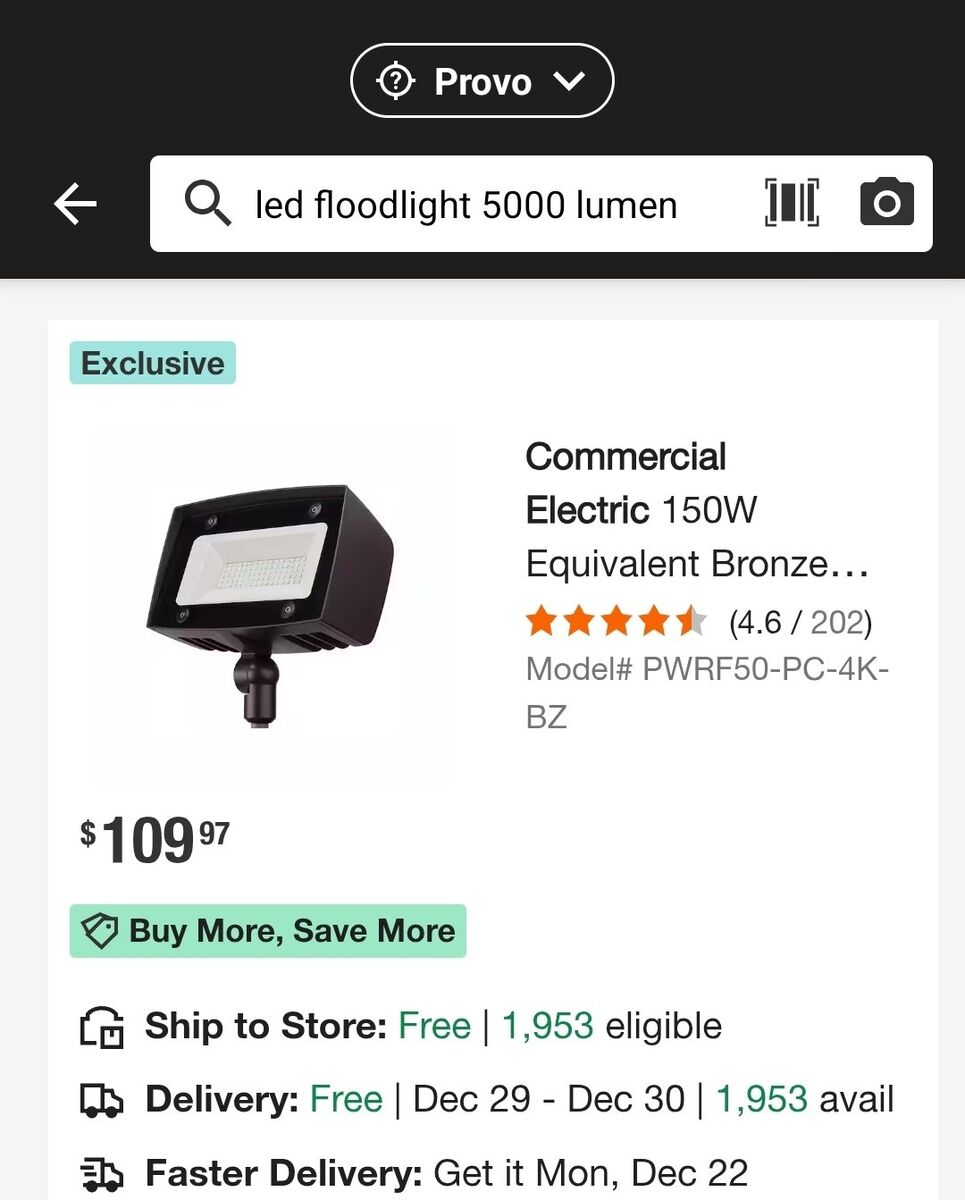Open the Provo store selector
Image resolution: width=965 pixels, height=1200 pixels.
coord(481,81)
